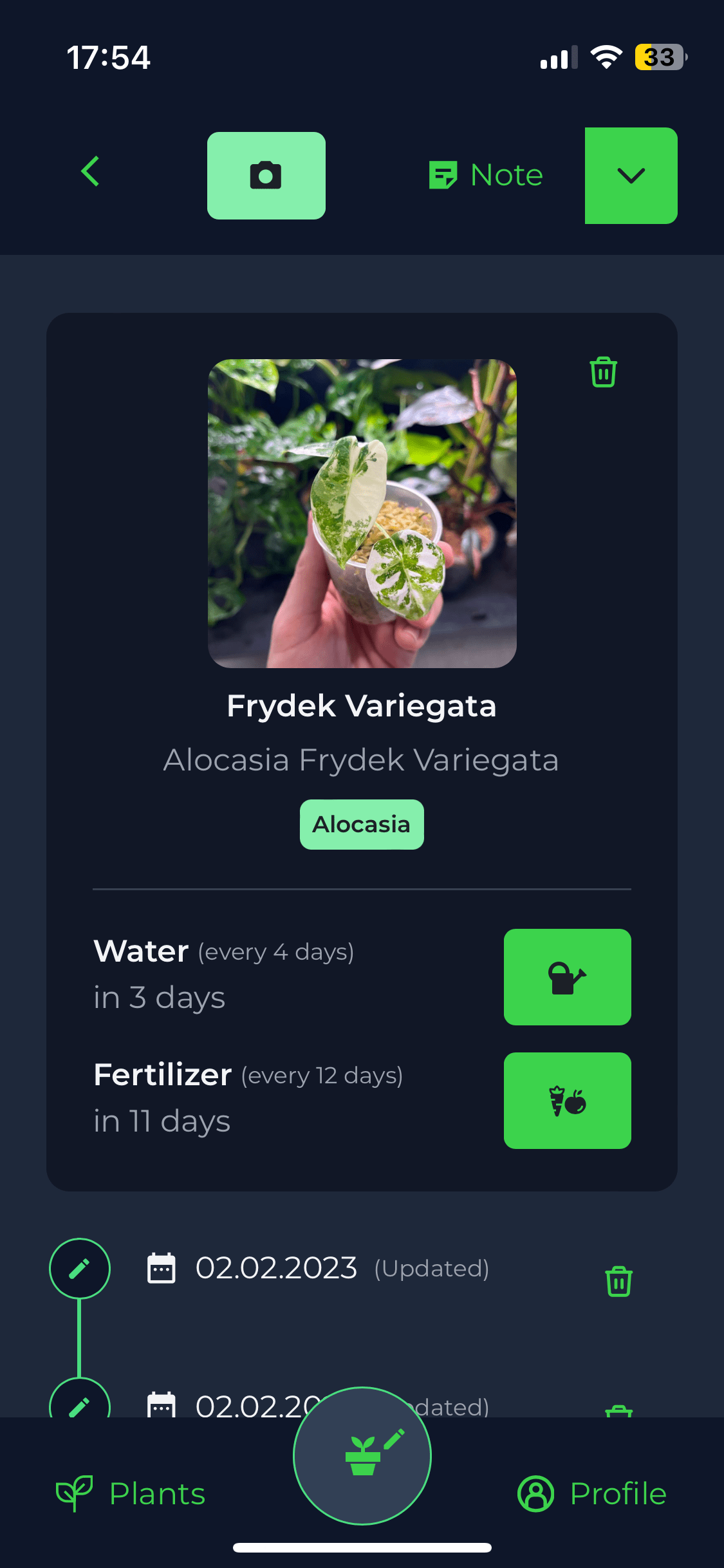This screenshot has height=1568, width=724.
Task: Edit the first 02.02.2023 timeline entry
Action: [80, 1268]
